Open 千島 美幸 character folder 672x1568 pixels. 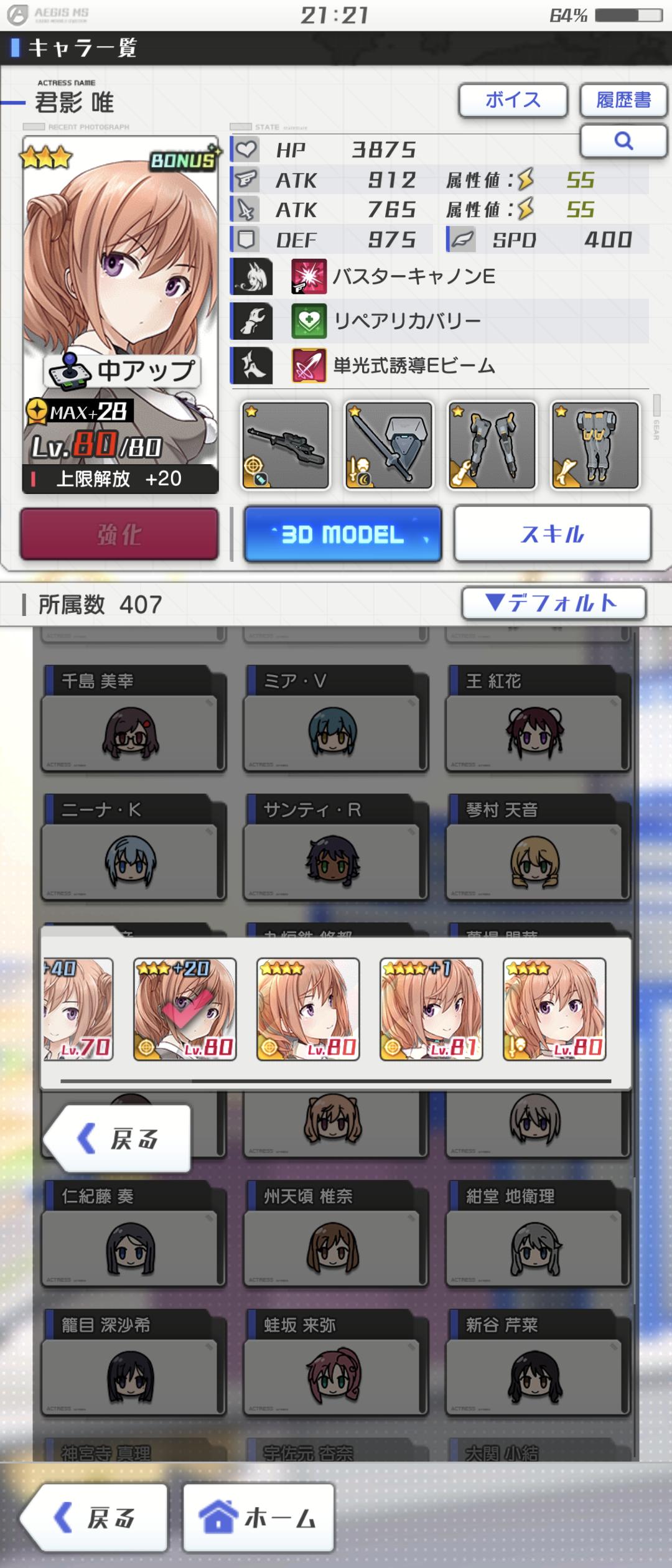pyautogui.click(x=133, y=719)
